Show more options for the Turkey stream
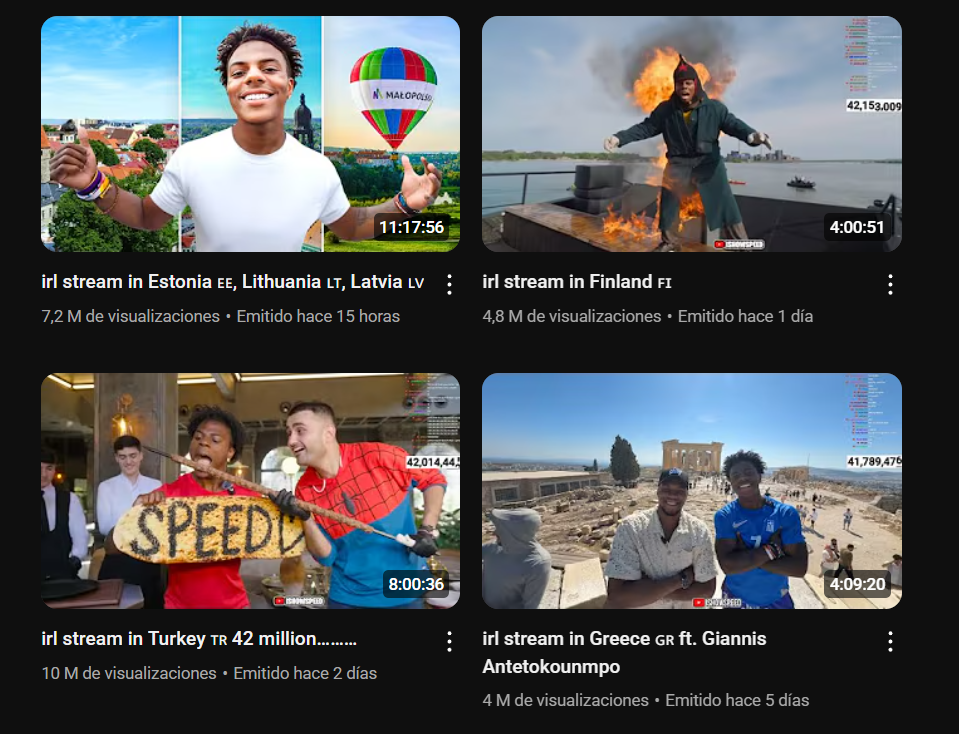This screenshot has height=734, width=959. click(x=449, y=641)
